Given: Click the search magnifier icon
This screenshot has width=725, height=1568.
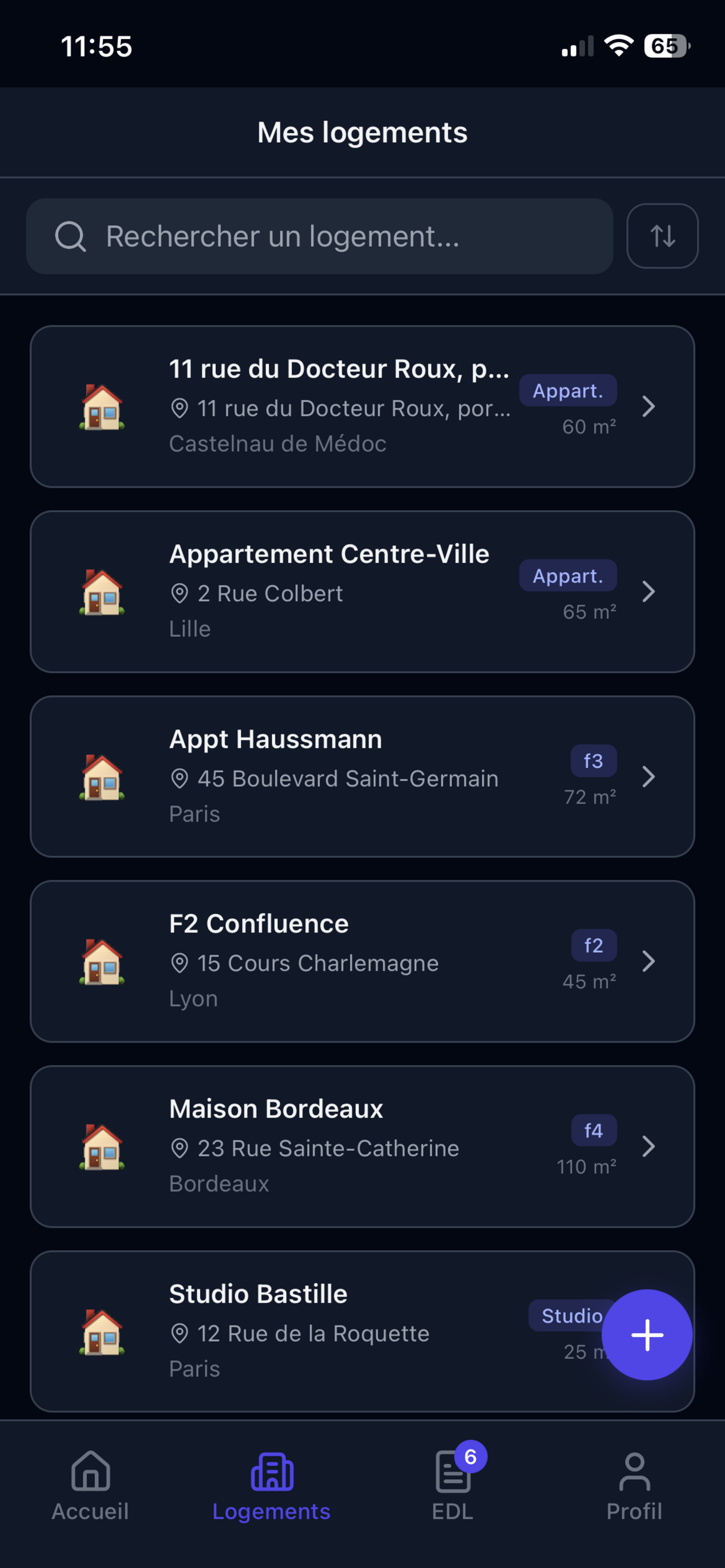Looking at the screenshot, I should 70,236.
